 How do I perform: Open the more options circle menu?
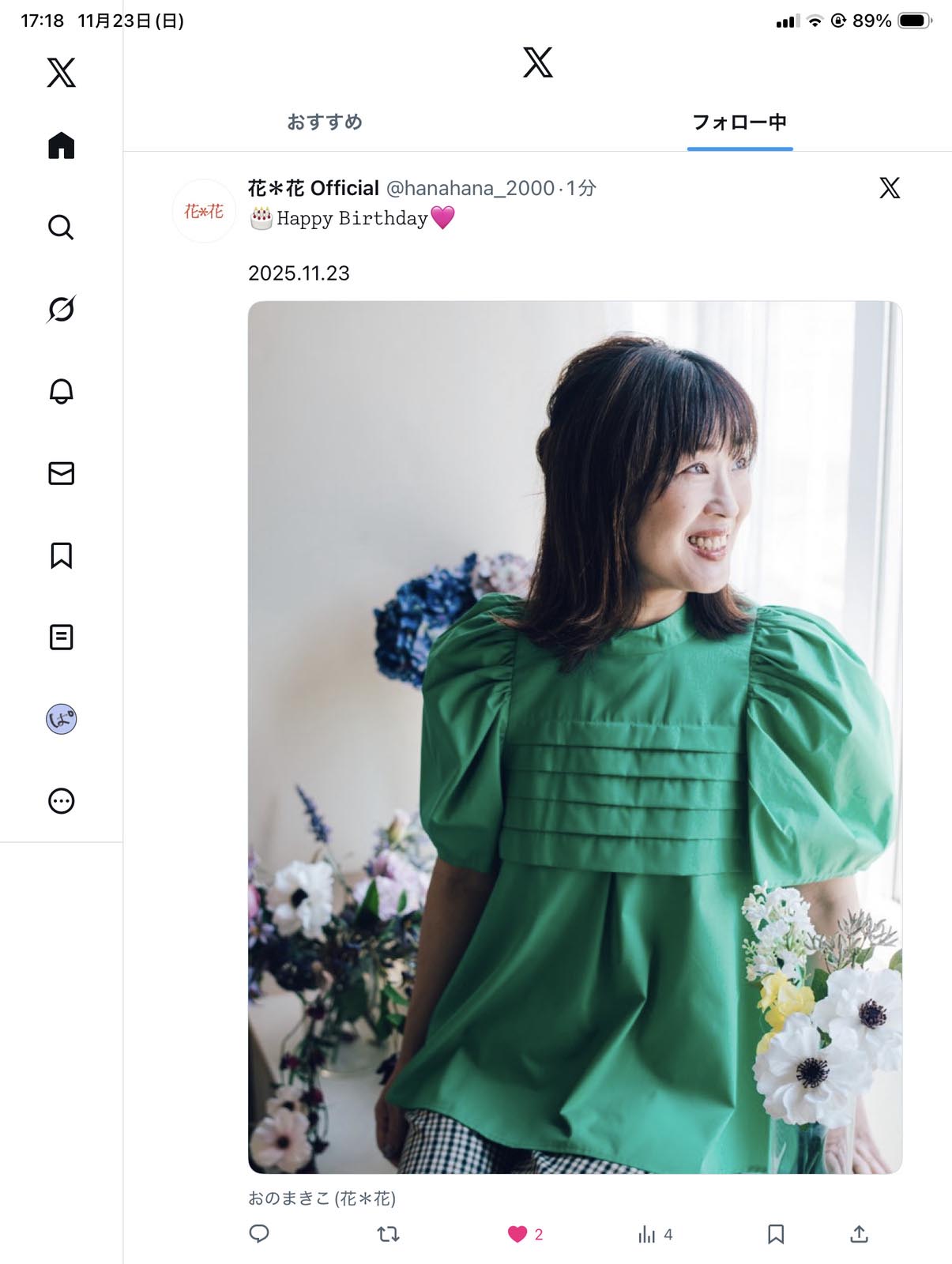pyautogui.click(x=61, y=801)
